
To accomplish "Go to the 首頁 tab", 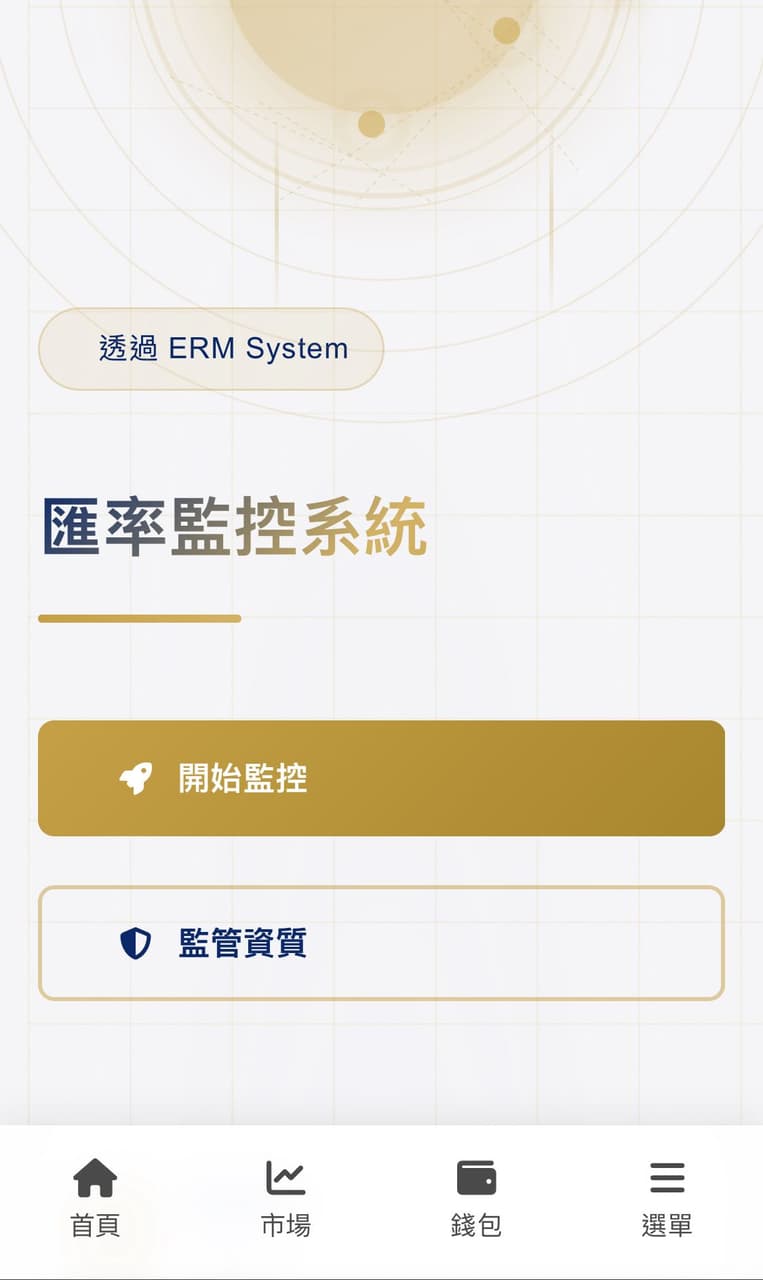I will point(95,1198).
